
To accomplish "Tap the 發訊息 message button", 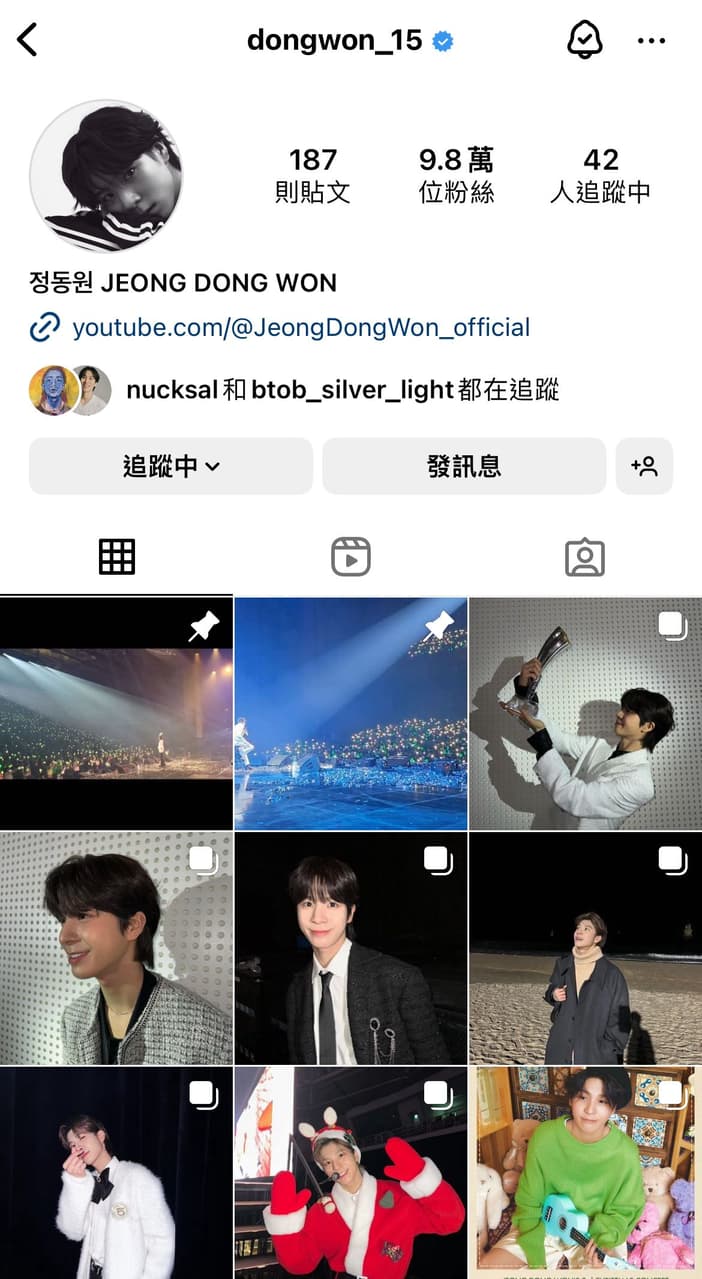I will pyautogui.click(x=464, y=466).
